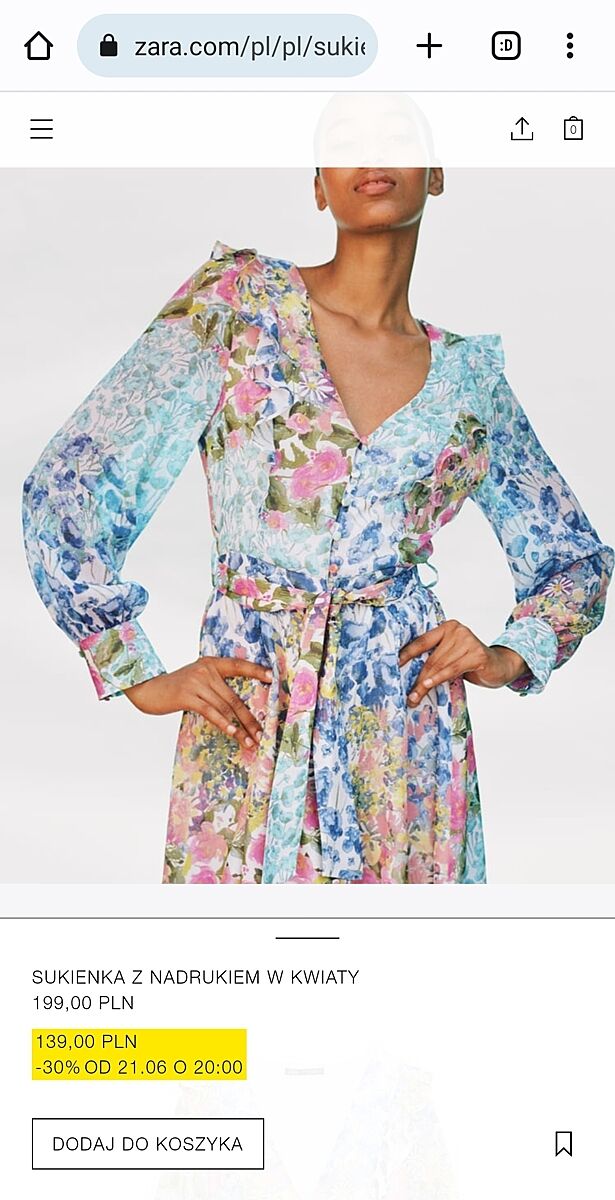This screenshot has width=615, height=1200.
Task: Tap Dodaj do koszyka button
Action: [x=148, y=1144]
